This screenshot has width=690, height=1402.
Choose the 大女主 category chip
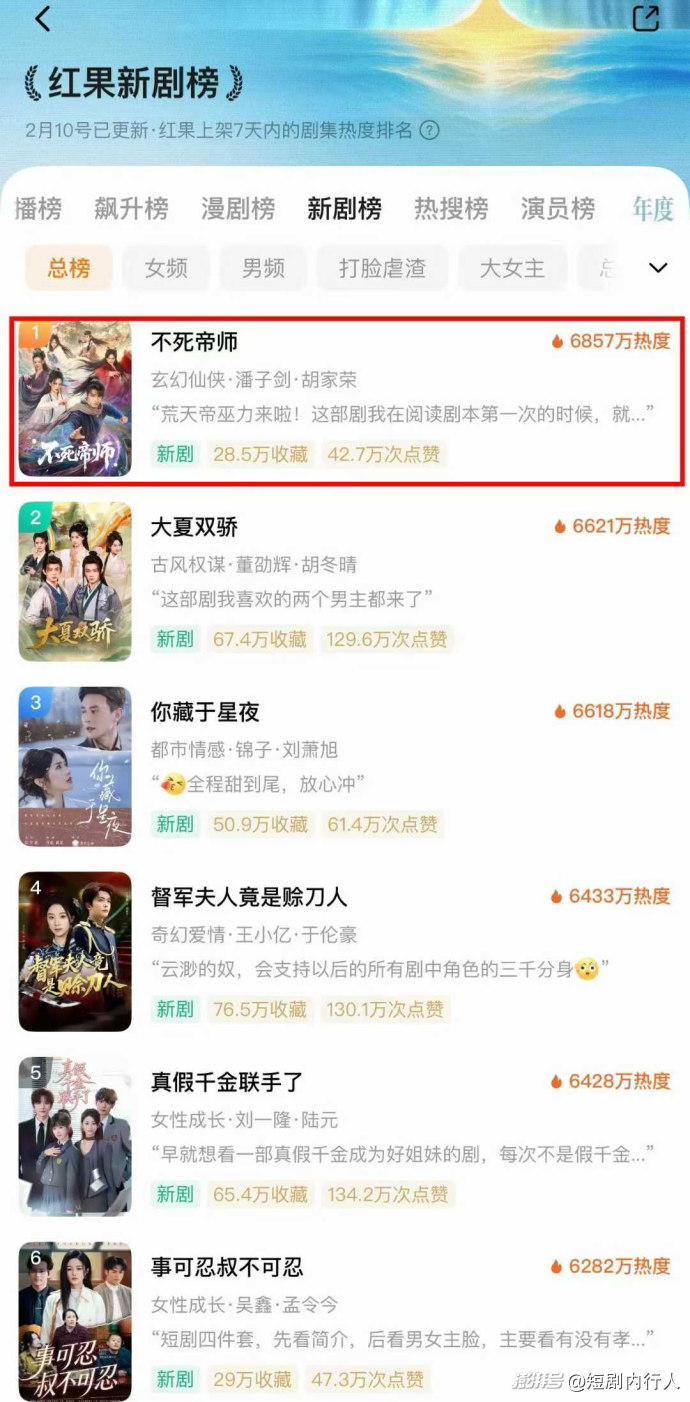click(512, 268)
